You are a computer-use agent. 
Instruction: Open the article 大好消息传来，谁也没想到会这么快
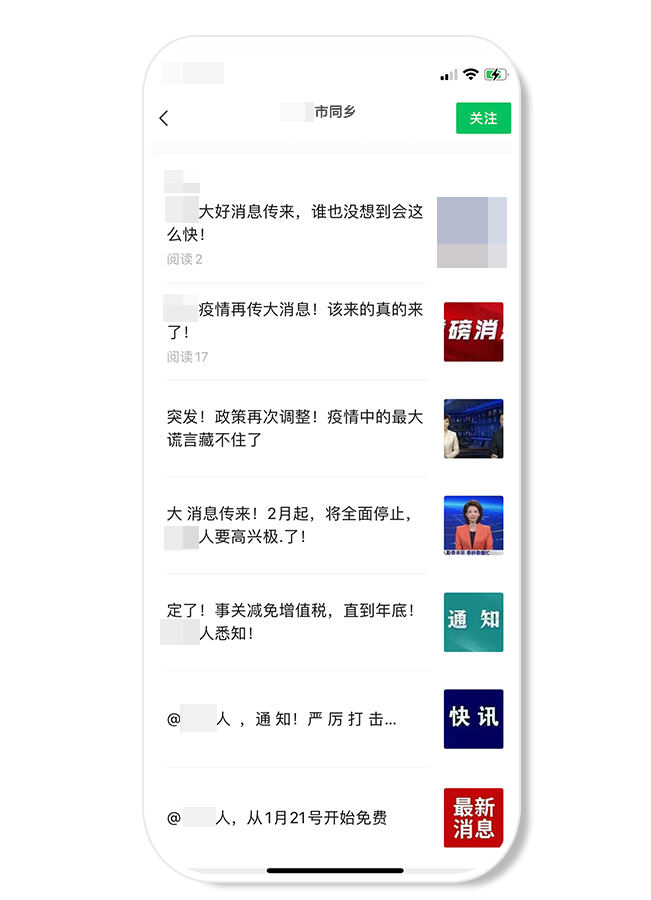[296, 223]
